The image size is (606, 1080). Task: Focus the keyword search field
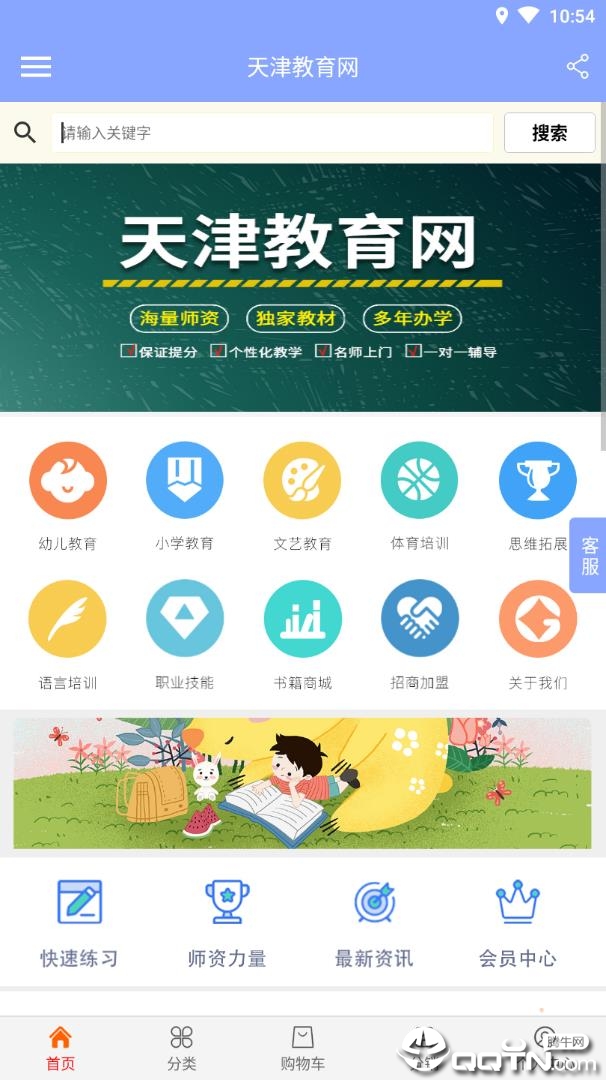[272, 133]
